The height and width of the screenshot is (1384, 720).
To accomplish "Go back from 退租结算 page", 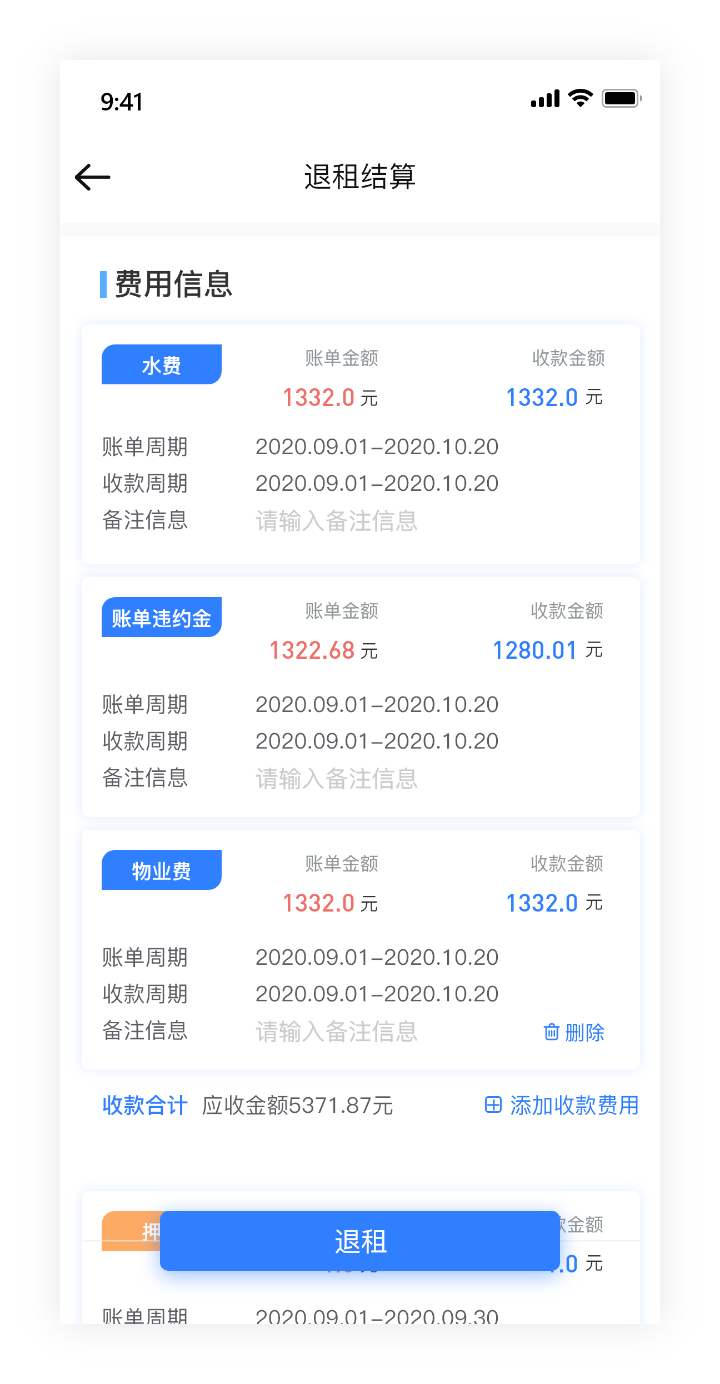I will [93, 177].
